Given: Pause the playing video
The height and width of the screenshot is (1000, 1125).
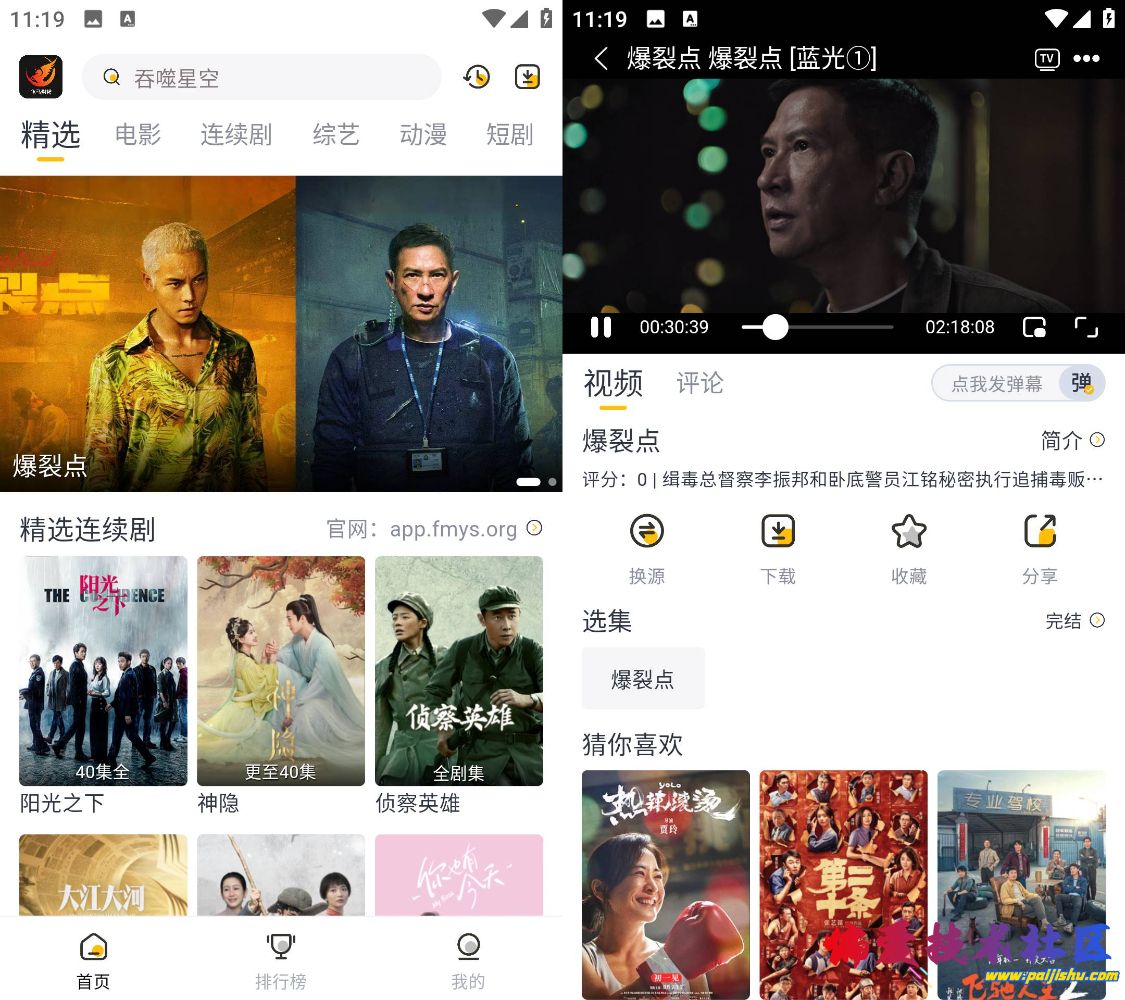Looking at the screenshot, I should click(601, 327).
